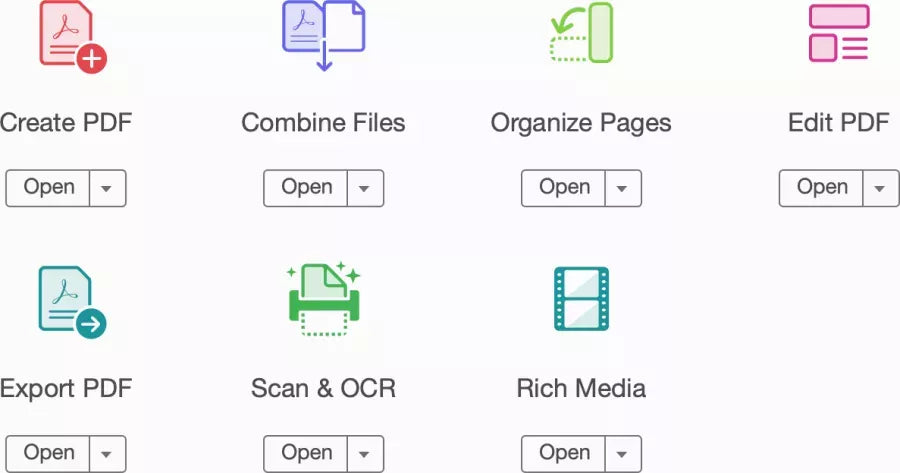Viewport: 900px width, 473px height.
Task: Expand the Rich Media dropdown arrow
Action: point(623,453)
